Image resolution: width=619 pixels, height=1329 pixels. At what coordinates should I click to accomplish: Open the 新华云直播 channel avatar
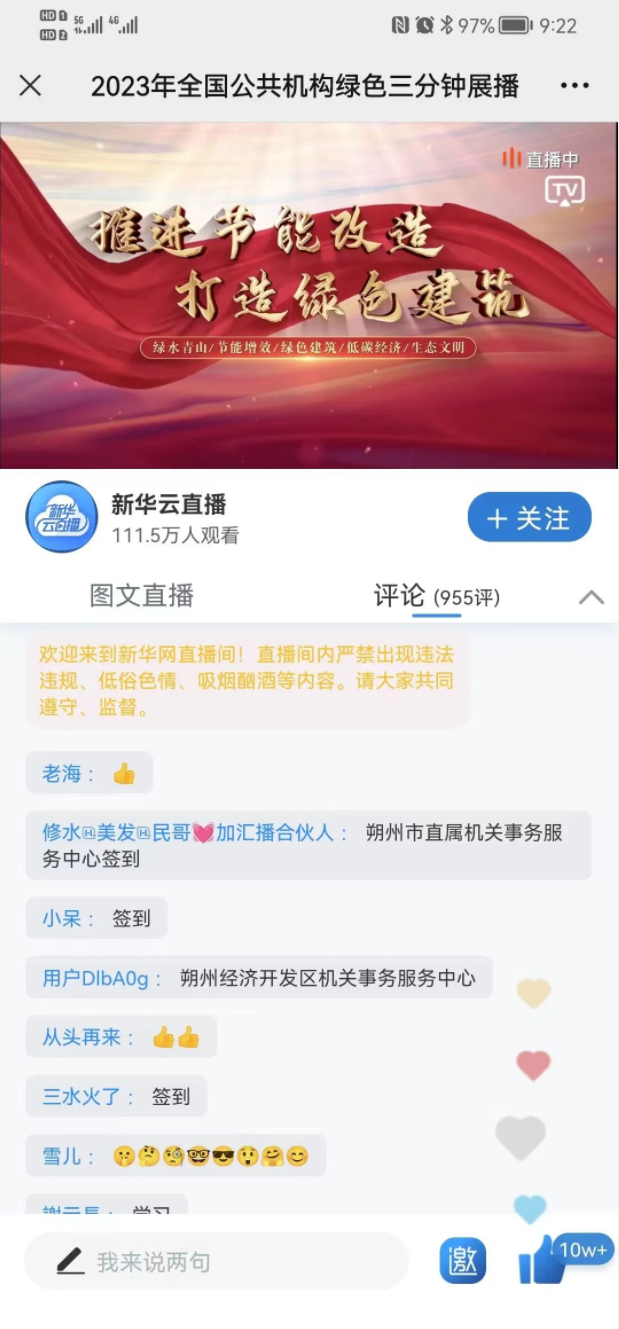pos(61,517)
